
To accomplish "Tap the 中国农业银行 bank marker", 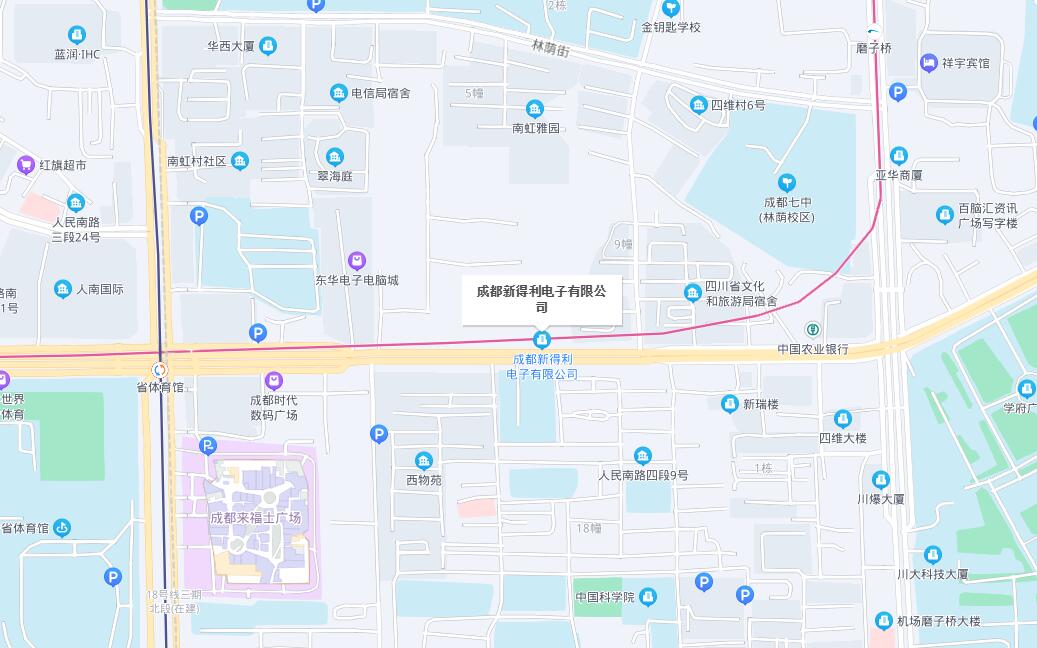I will [813, 330].
